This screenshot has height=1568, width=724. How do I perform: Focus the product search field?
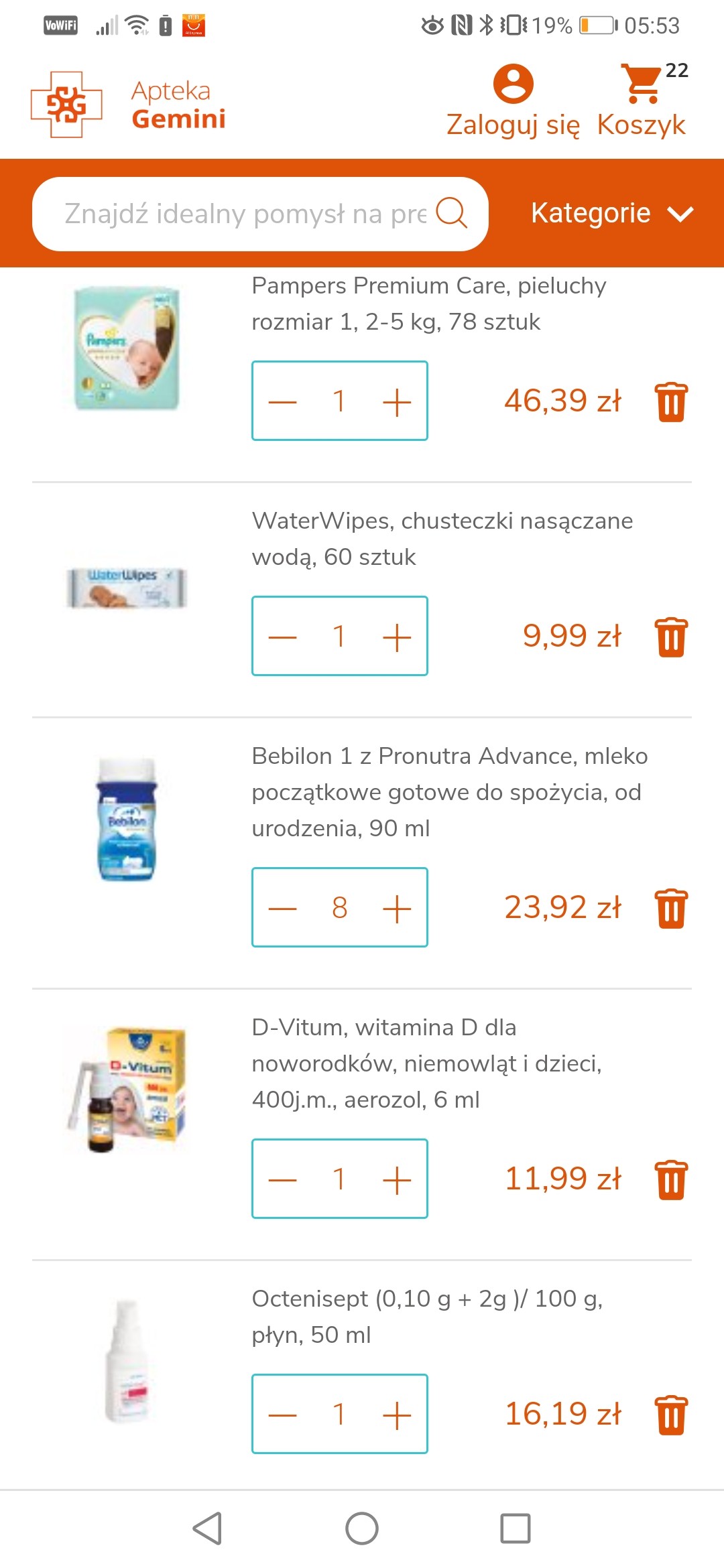click(245, 214)
